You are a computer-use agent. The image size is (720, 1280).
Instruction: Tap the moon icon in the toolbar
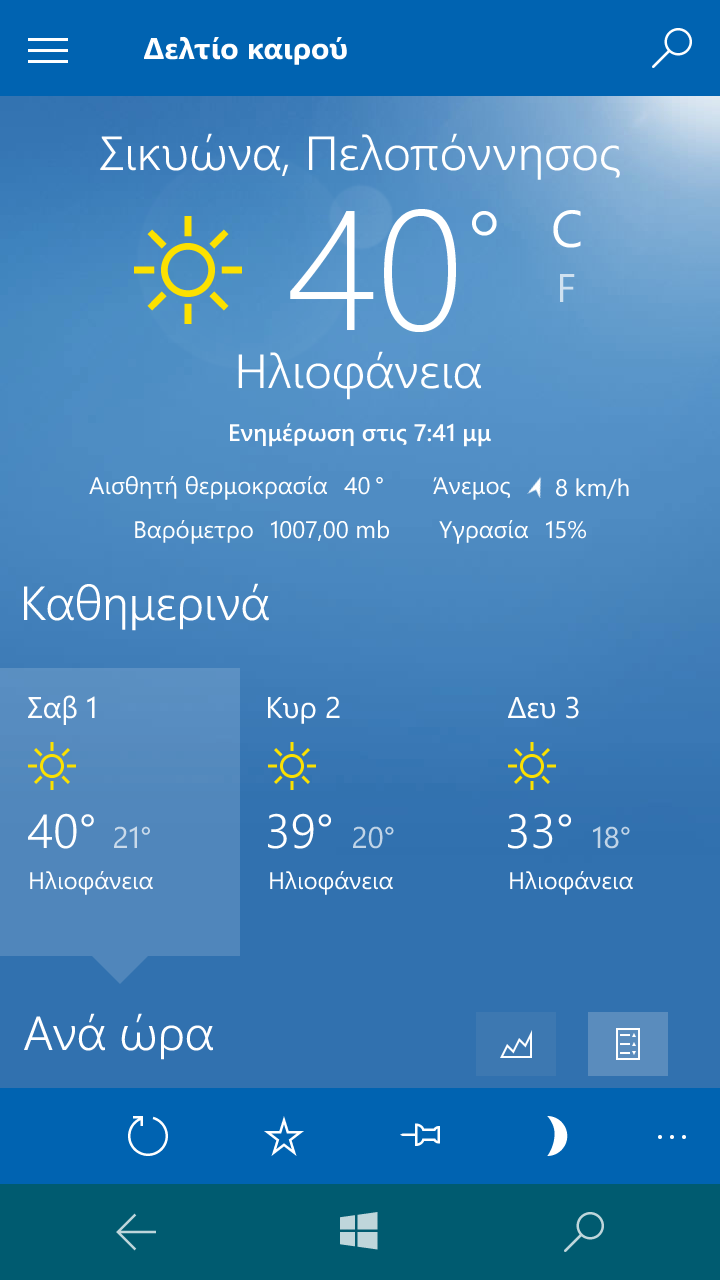coord(556,1136)
